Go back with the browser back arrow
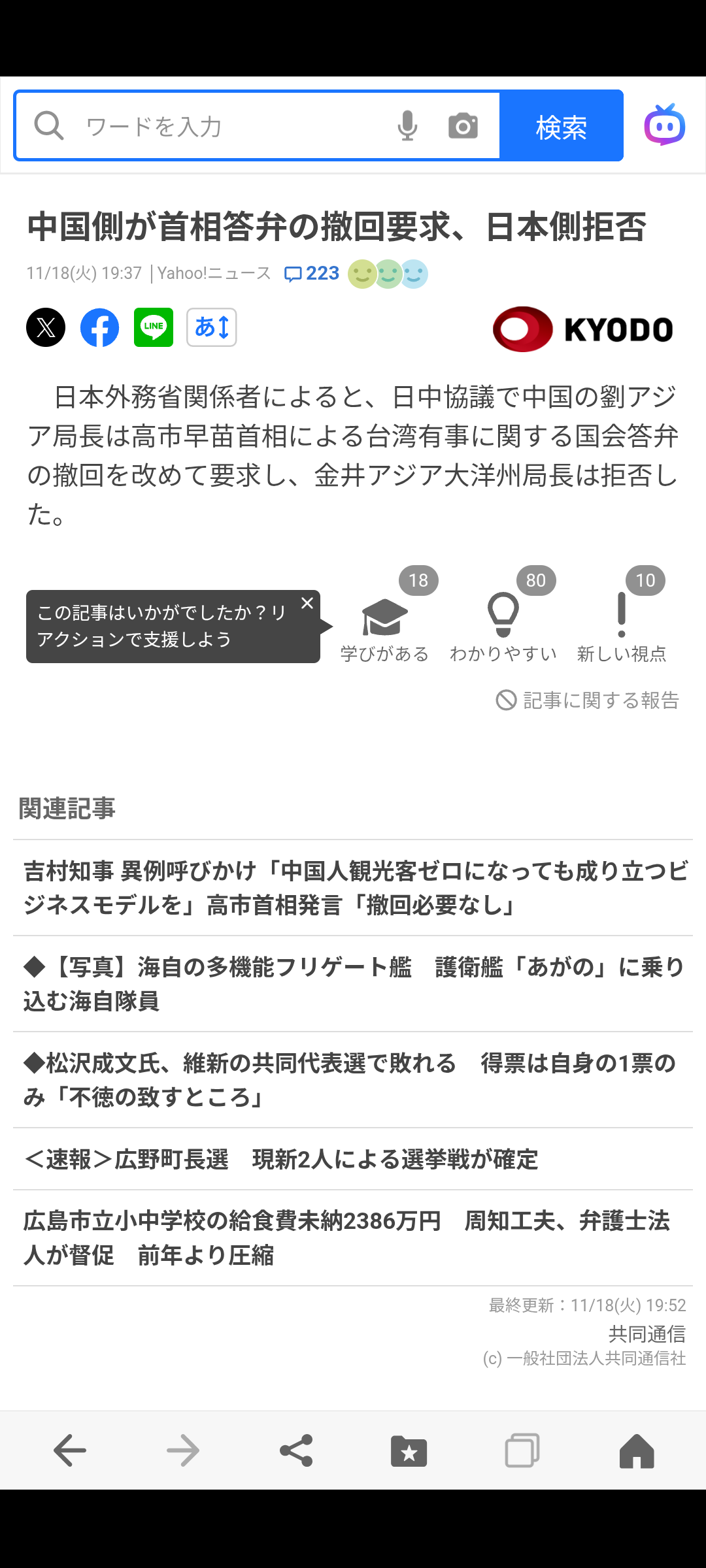Image resolution: width=706 pixels, height=1568 pixels. (x=70, y=1450)
